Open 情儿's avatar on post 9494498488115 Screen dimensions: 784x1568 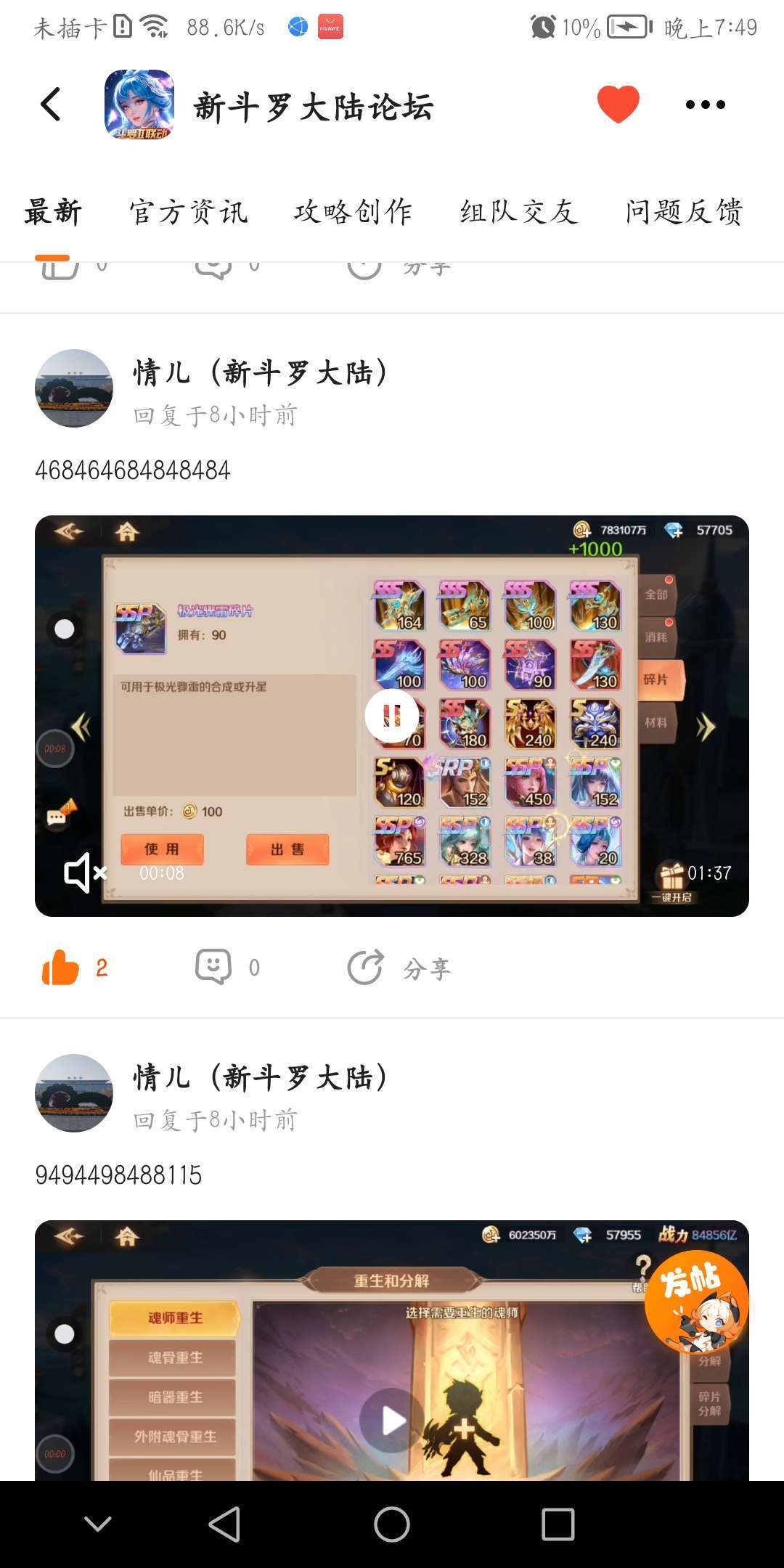(74, 1093)
